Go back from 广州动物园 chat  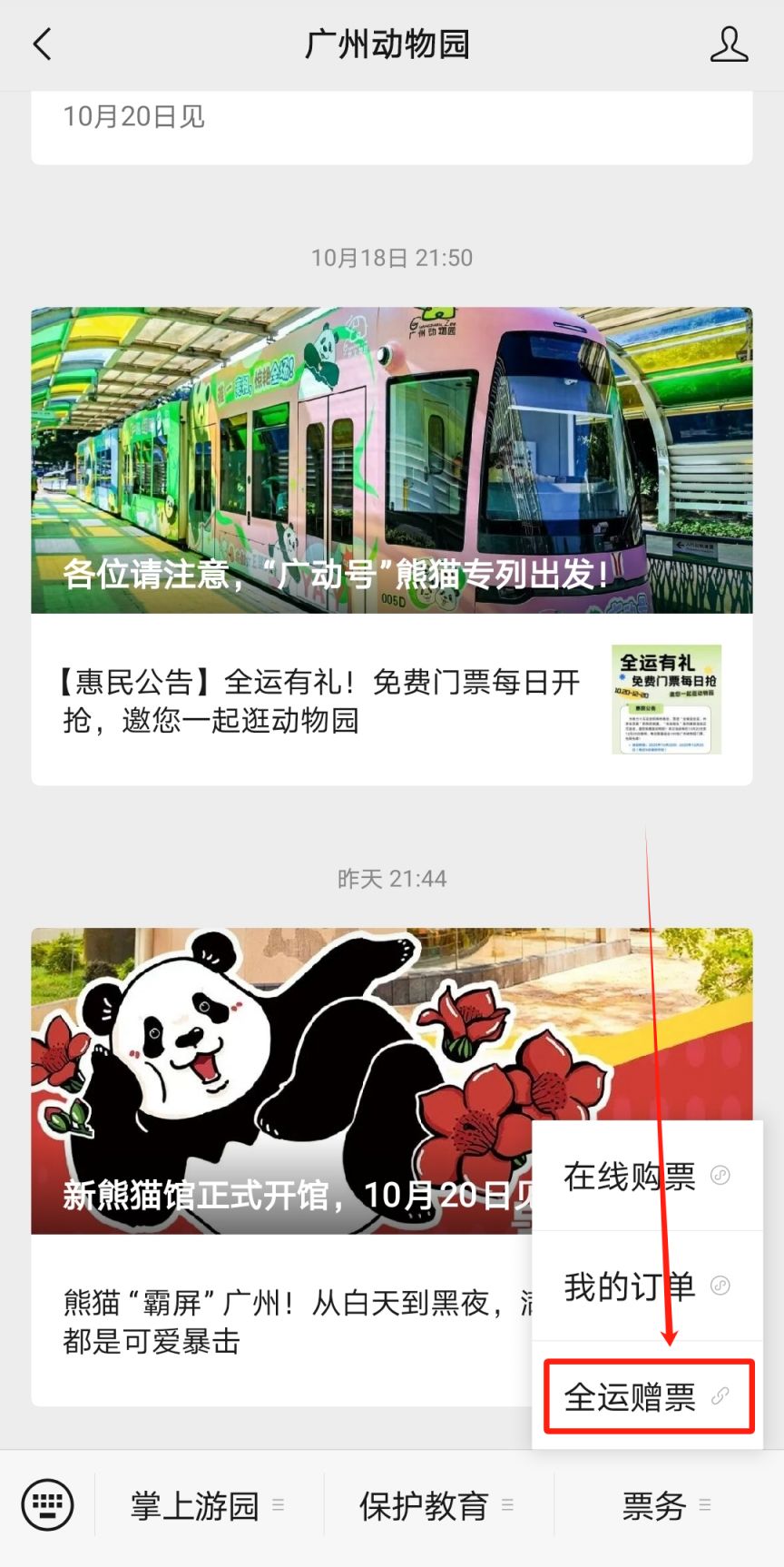(x=43, y=44)
